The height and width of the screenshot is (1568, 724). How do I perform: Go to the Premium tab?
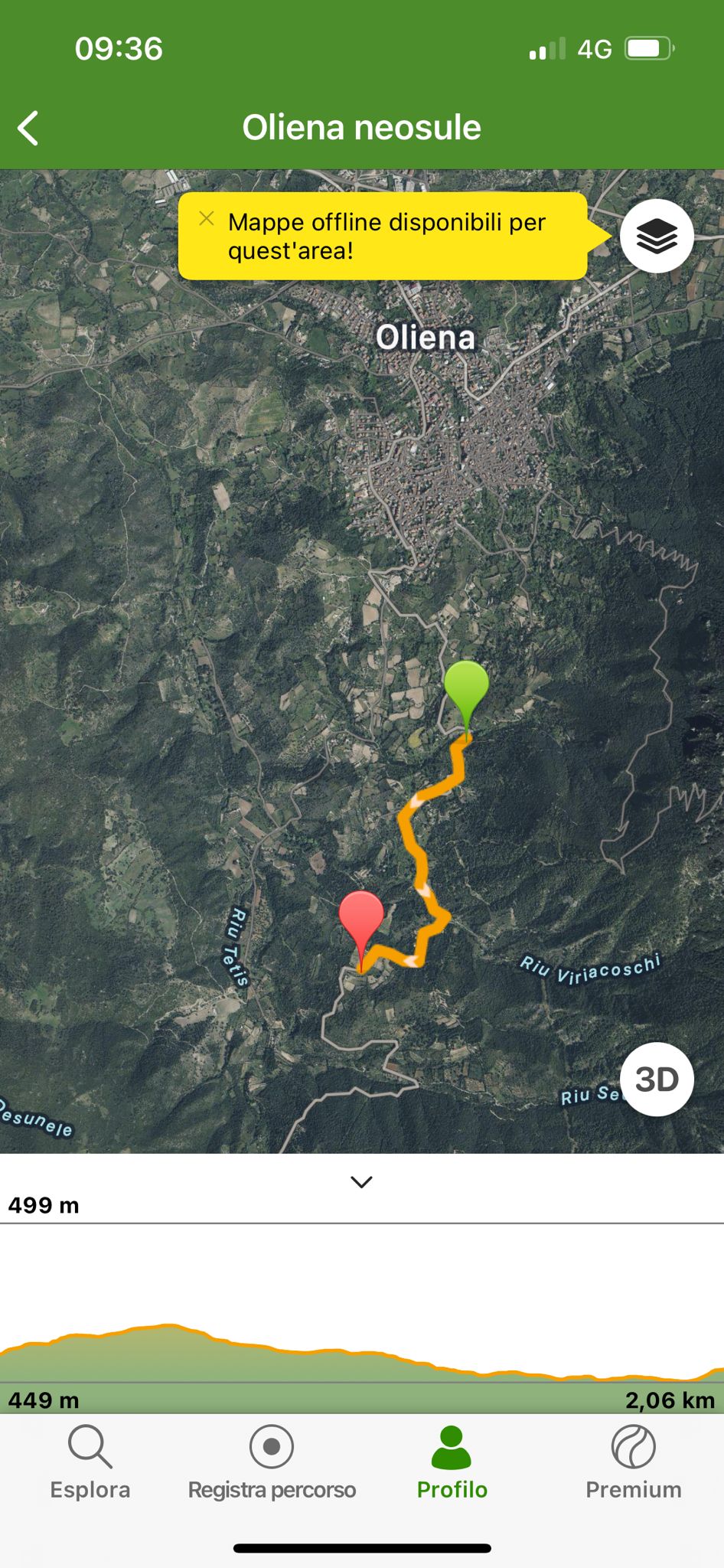[x=633, y=1463]
